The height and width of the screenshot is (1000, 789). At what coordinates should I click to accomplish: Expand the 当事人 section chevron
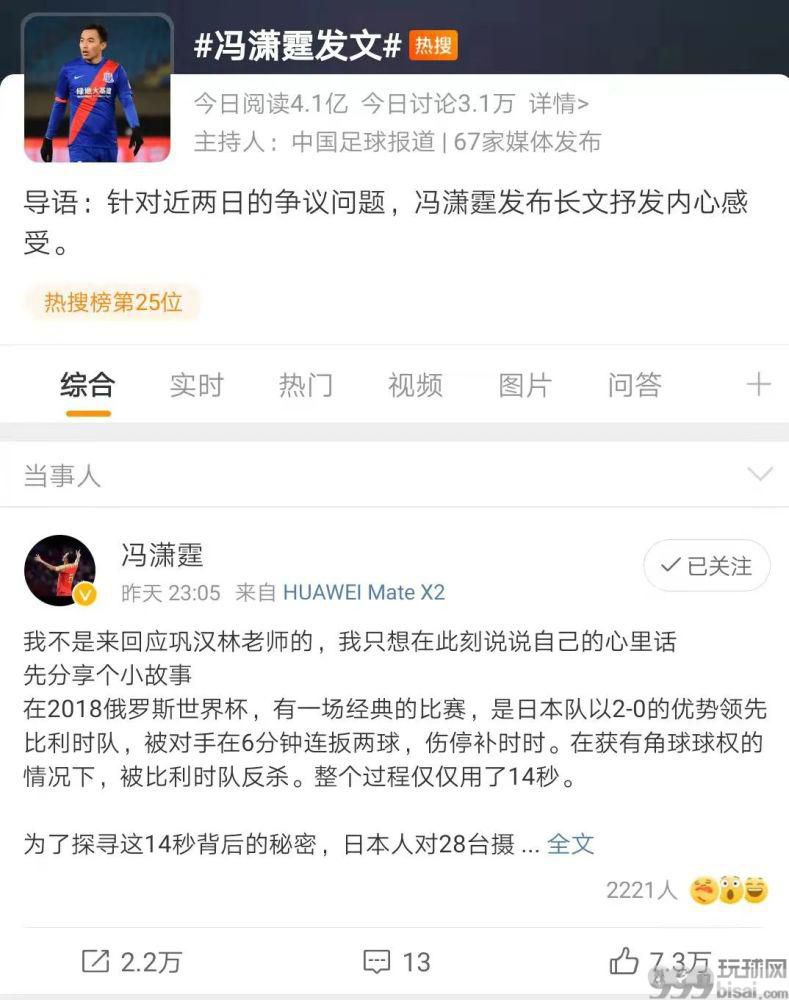(x=760, y=474)
